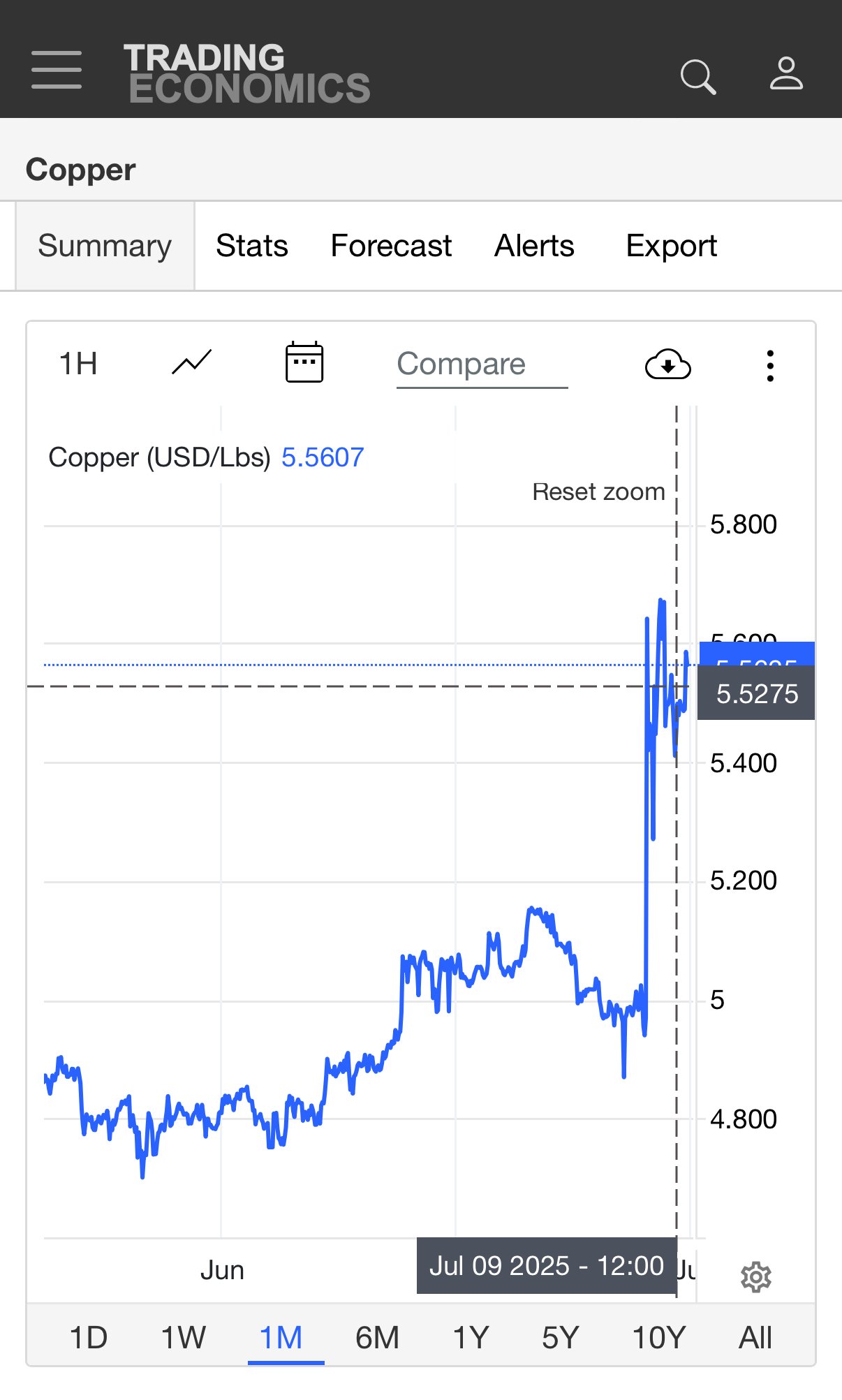Change the 1H interval setting

click(x=77, y=364)
